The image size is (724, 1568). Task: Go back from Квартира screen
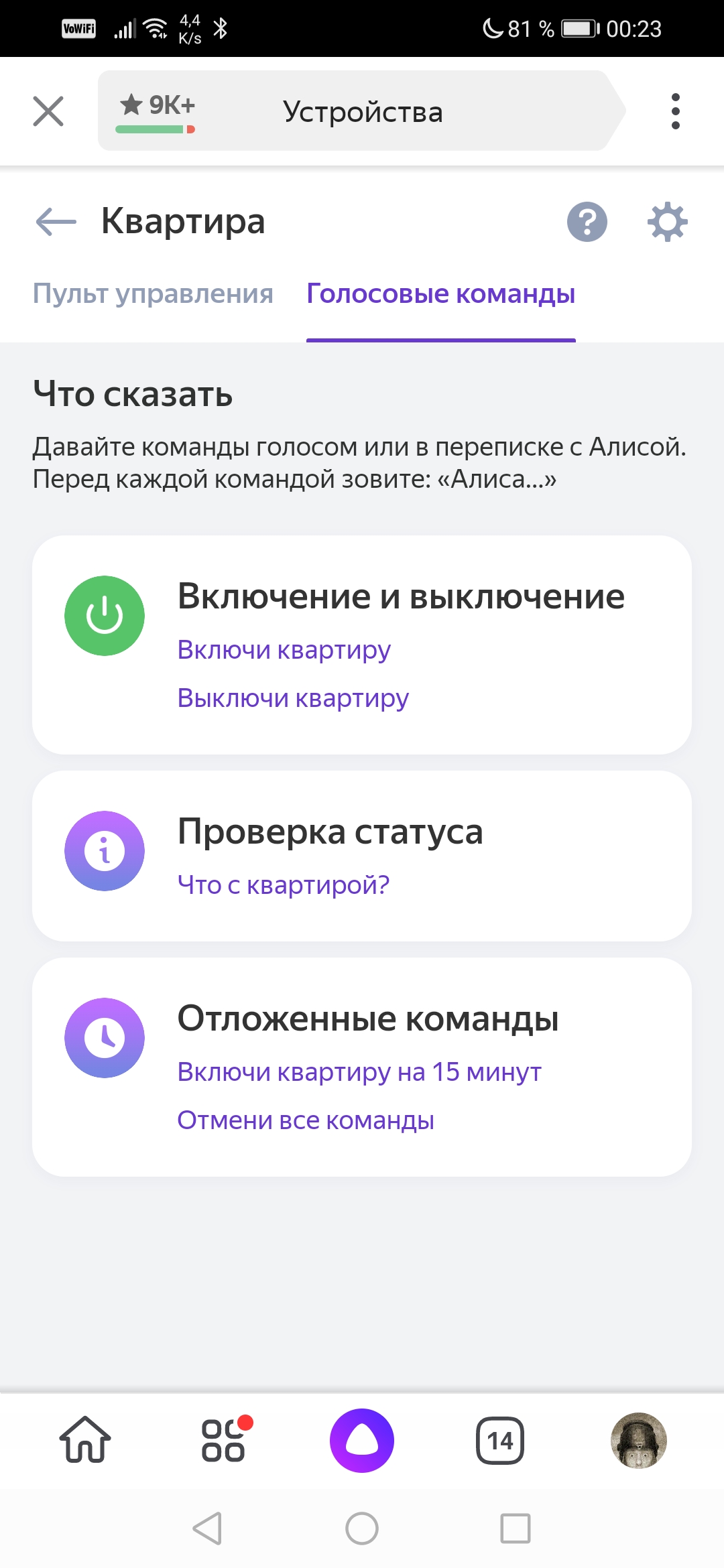click(x=56, y=222)
